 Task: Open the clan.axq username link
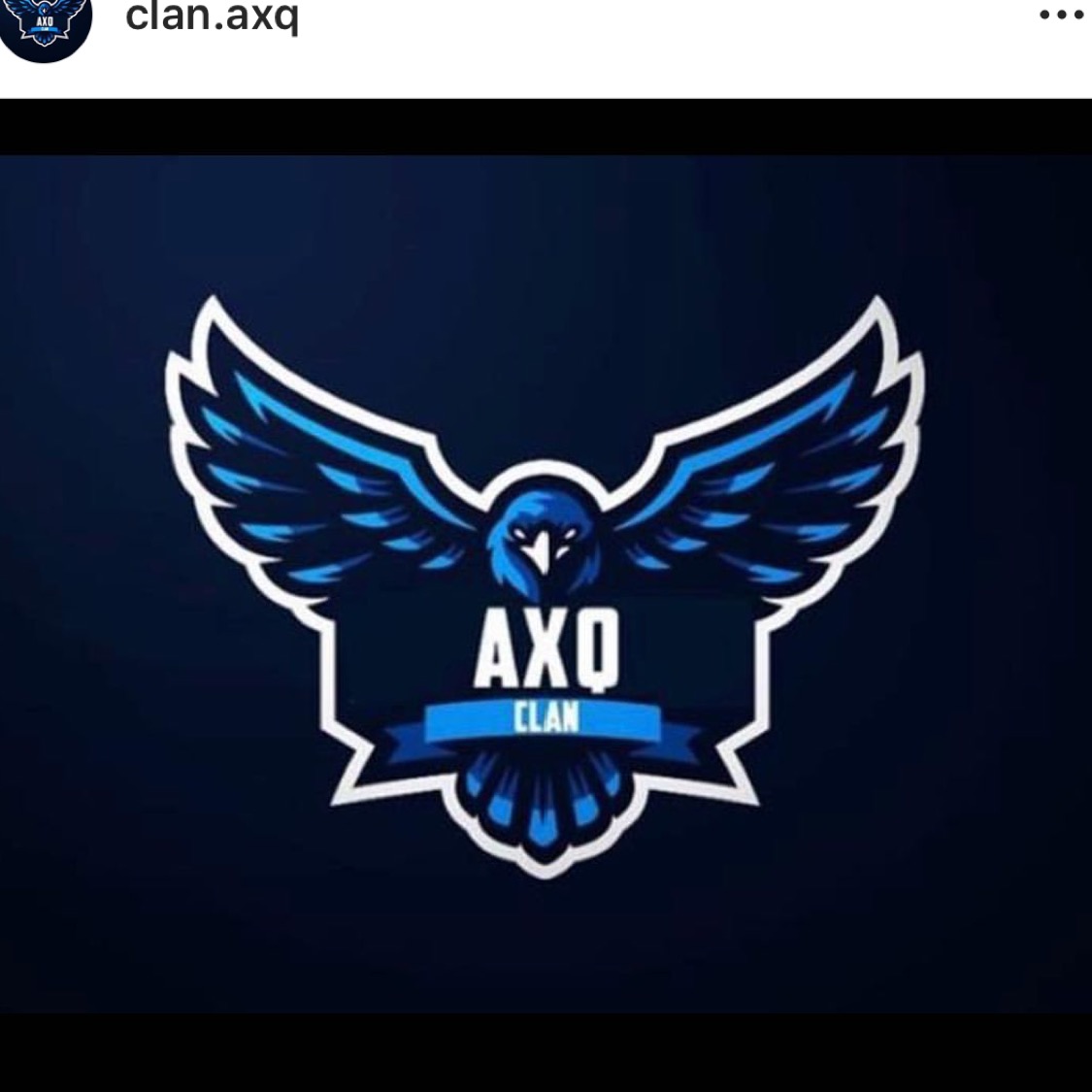point(212,17)
